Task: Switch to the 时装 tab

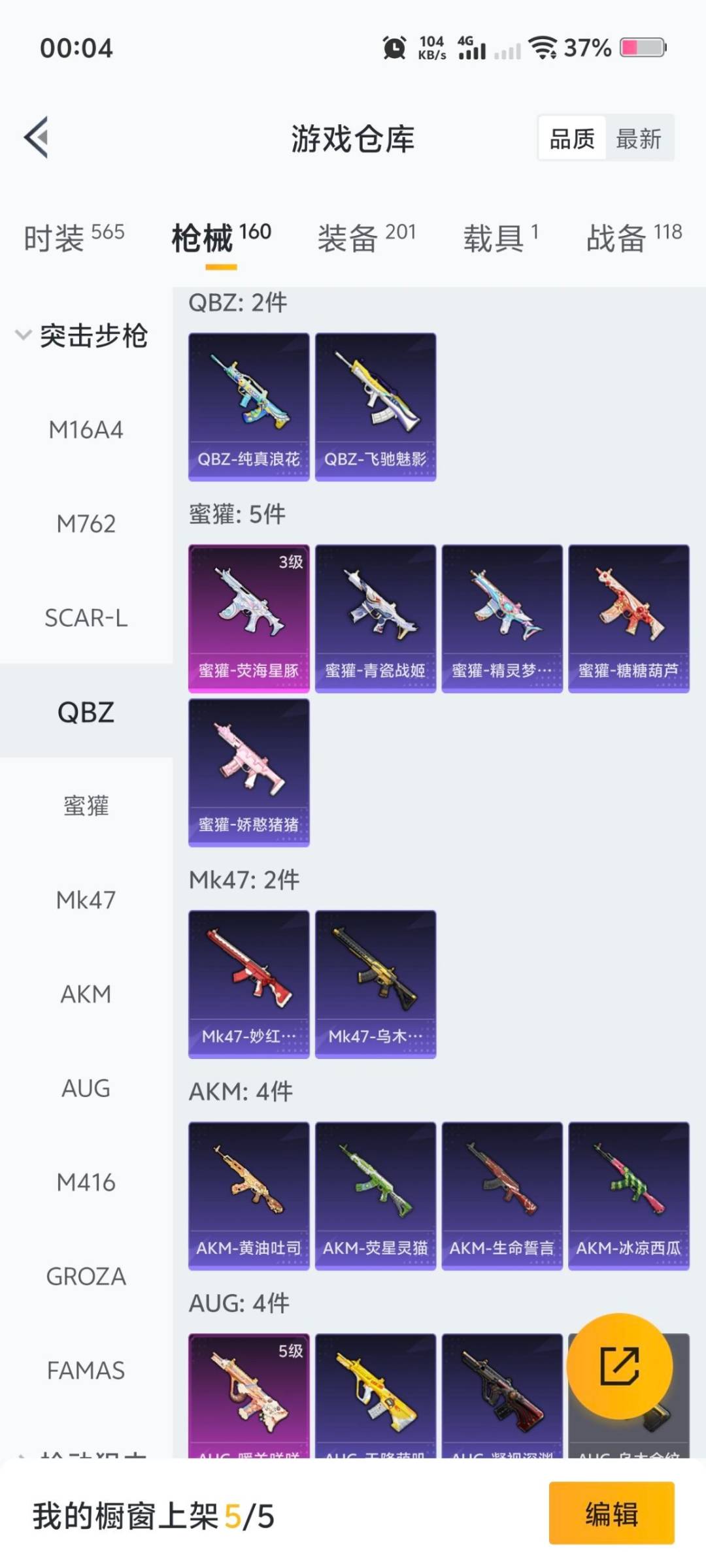Action: click(x=73, y=237)
